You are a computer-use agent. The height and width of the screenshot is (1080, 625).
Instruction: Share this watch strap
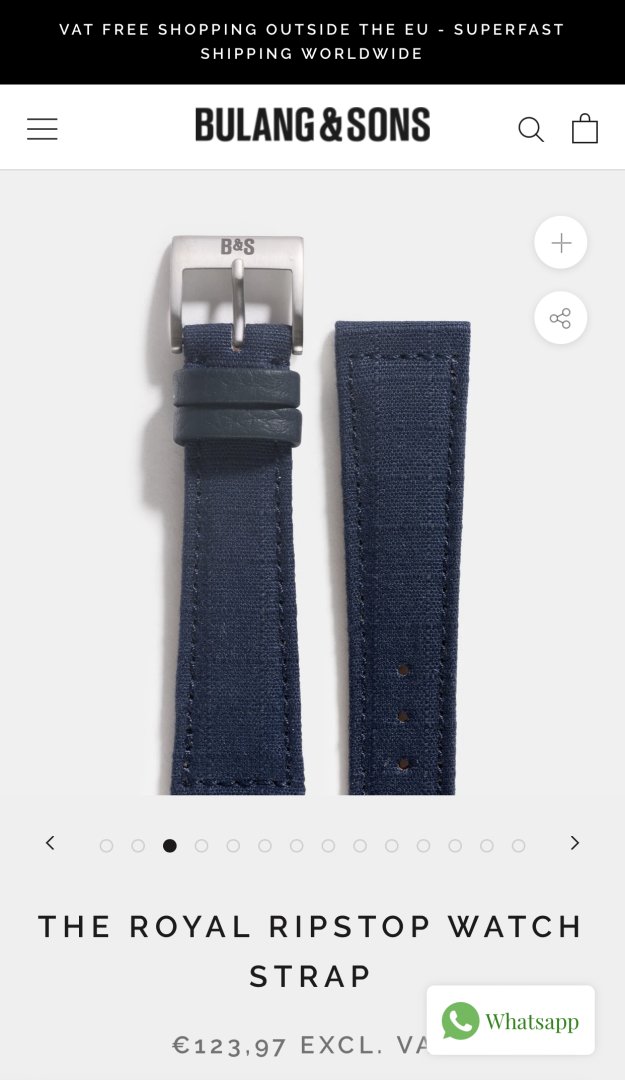pyautogui.click(x=560, y=319)
